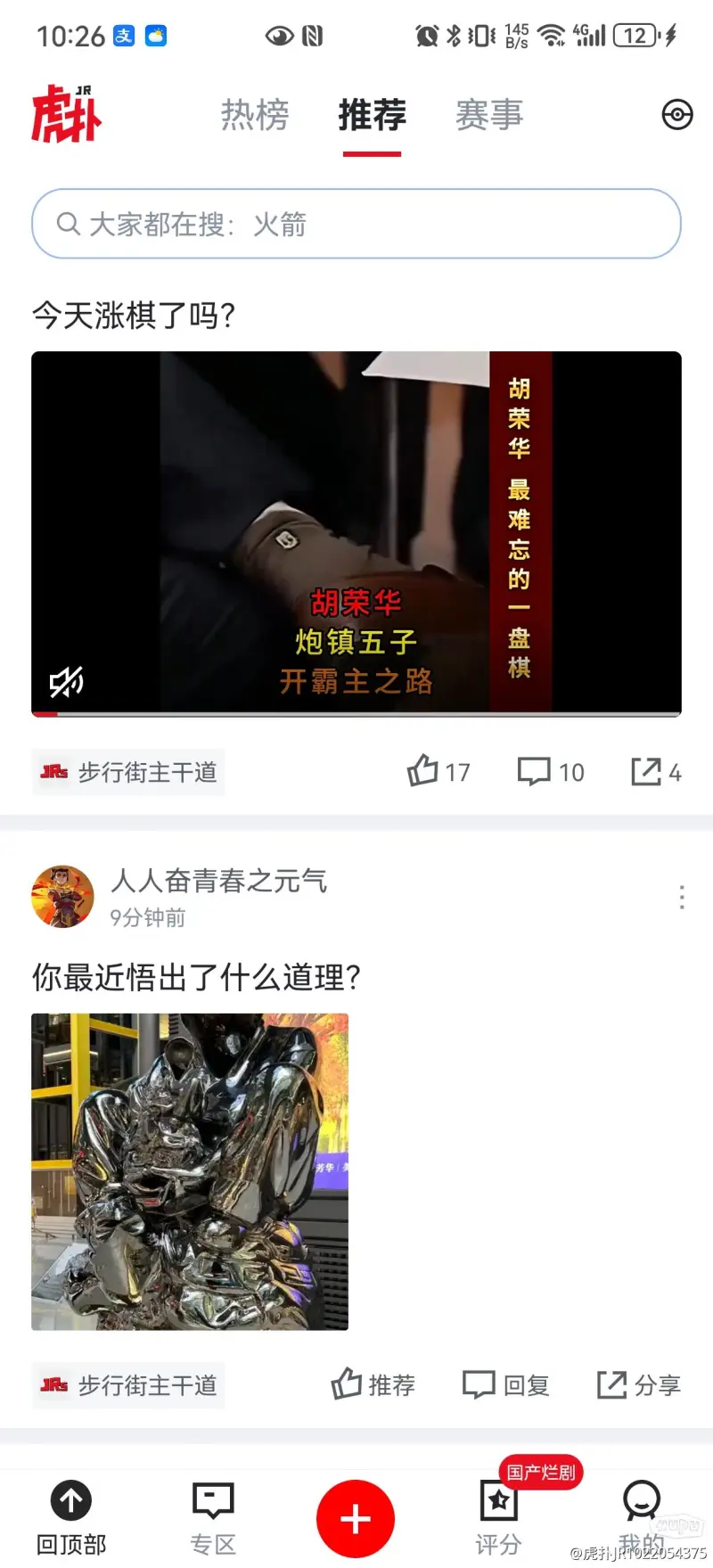Image resolution: width=713 pixels, height=1568 pixels.
Task: Open the search box showing 火箭
Action: [x=356, y=224]
